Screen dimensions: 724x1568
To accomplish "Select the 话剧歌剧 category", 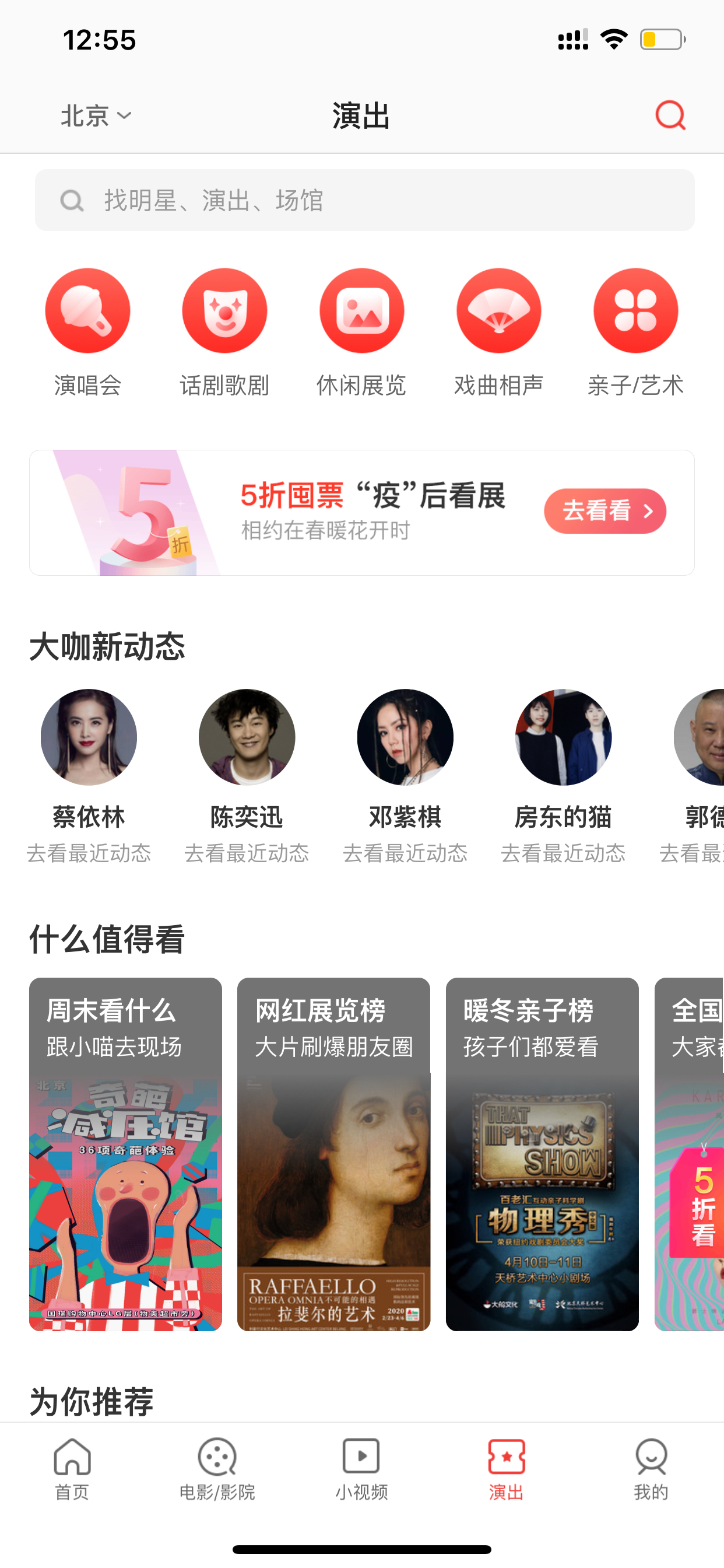I will click(x=224, y=333).
